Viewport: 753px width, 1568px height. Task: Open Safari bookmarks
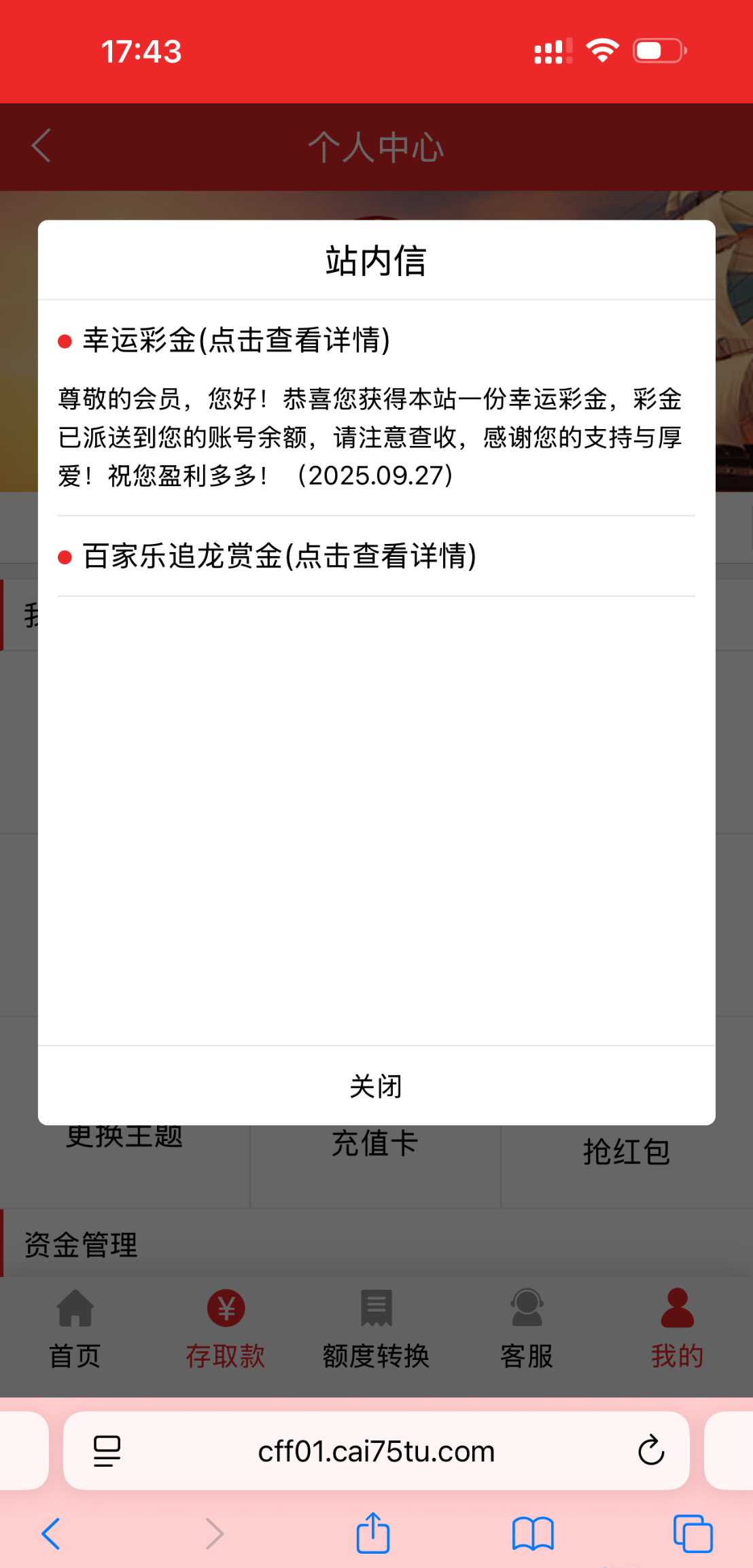tap(533, 1534)
